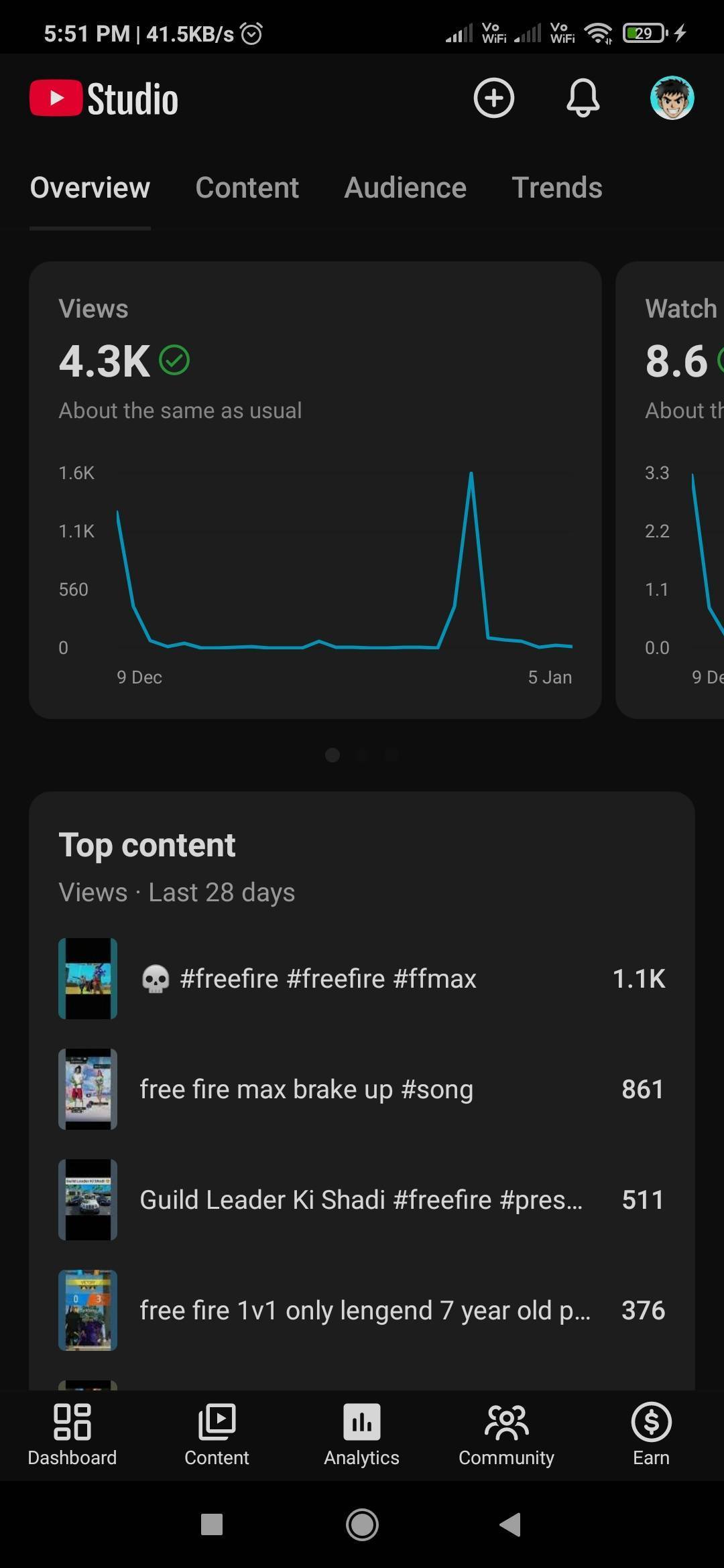Open free fire 1v1 only lengend video

pyautogui.click(x=365, y=1311)
